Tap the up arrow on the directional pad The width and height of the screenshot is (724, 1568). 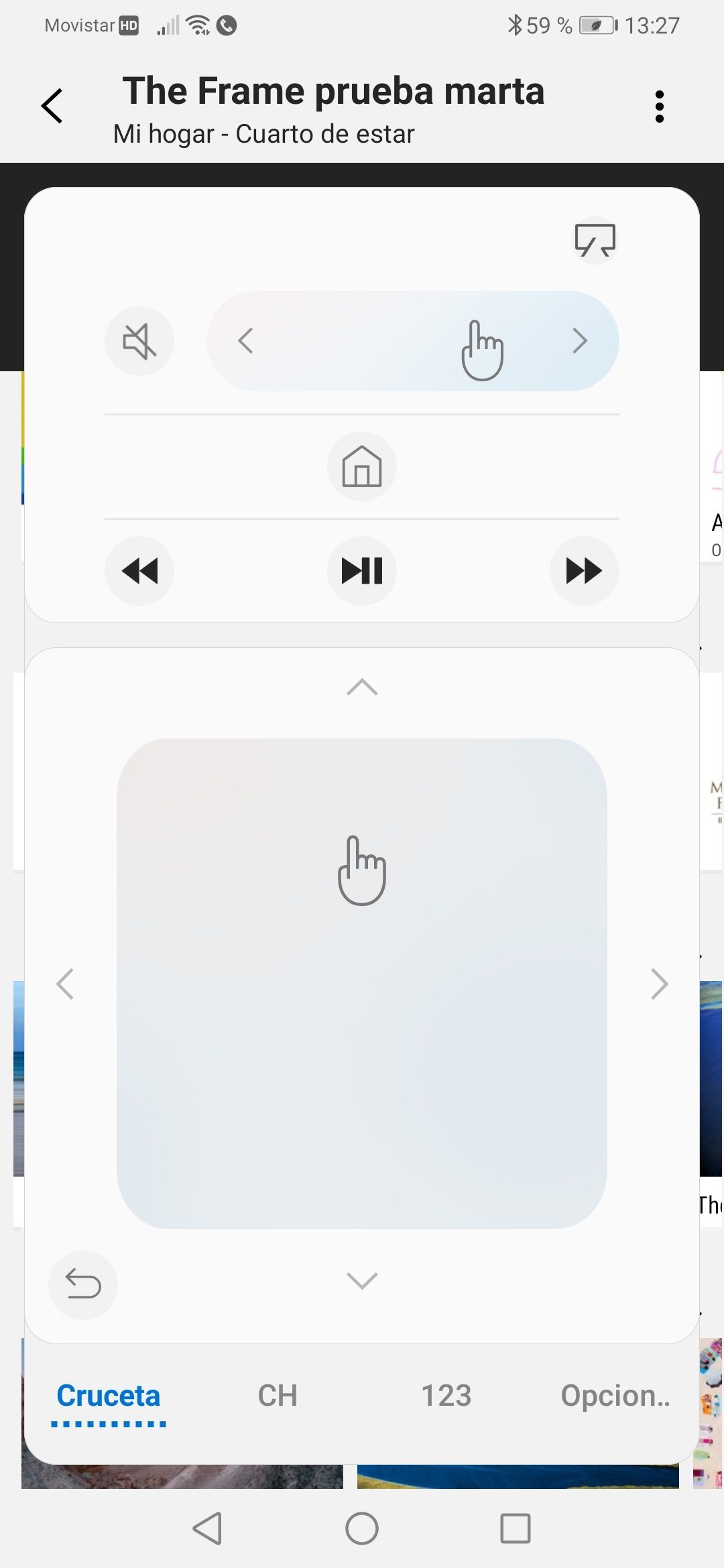(x=362, y=687)
